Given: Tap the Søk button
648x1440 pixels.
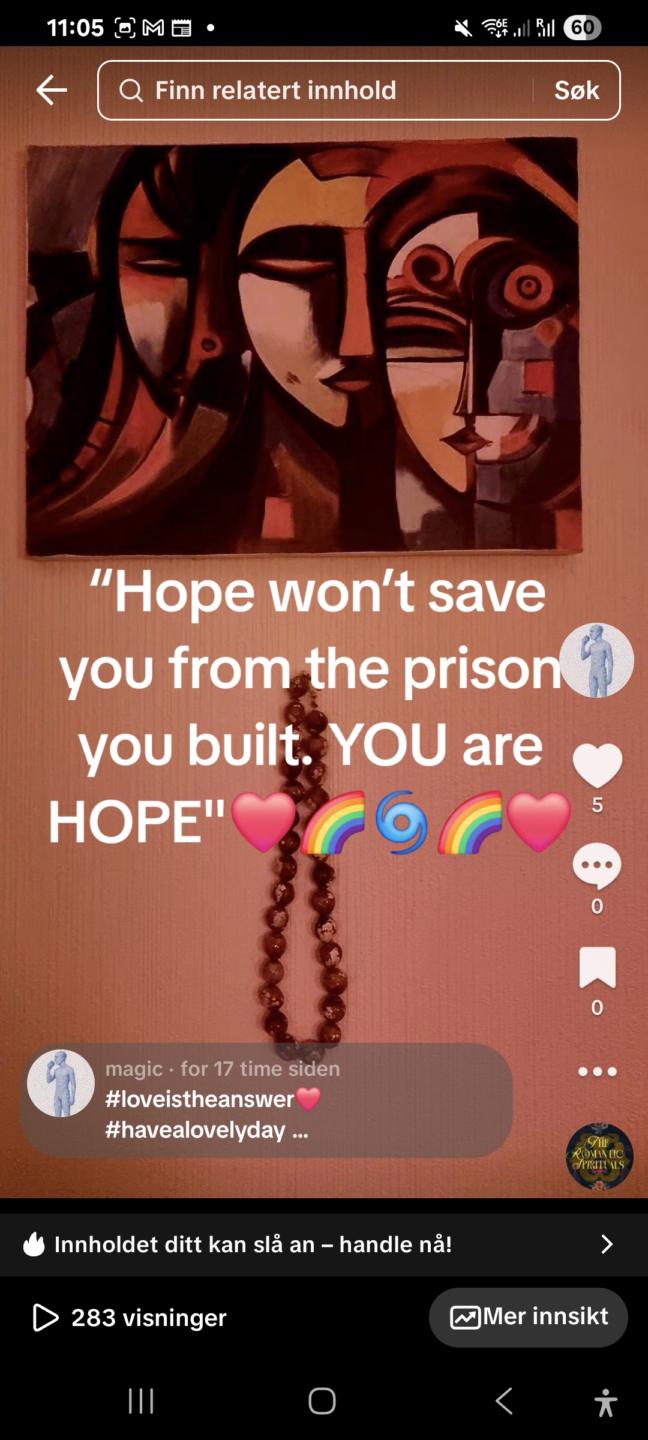Looking at the screenshot, I should click(x=576, y=90).
